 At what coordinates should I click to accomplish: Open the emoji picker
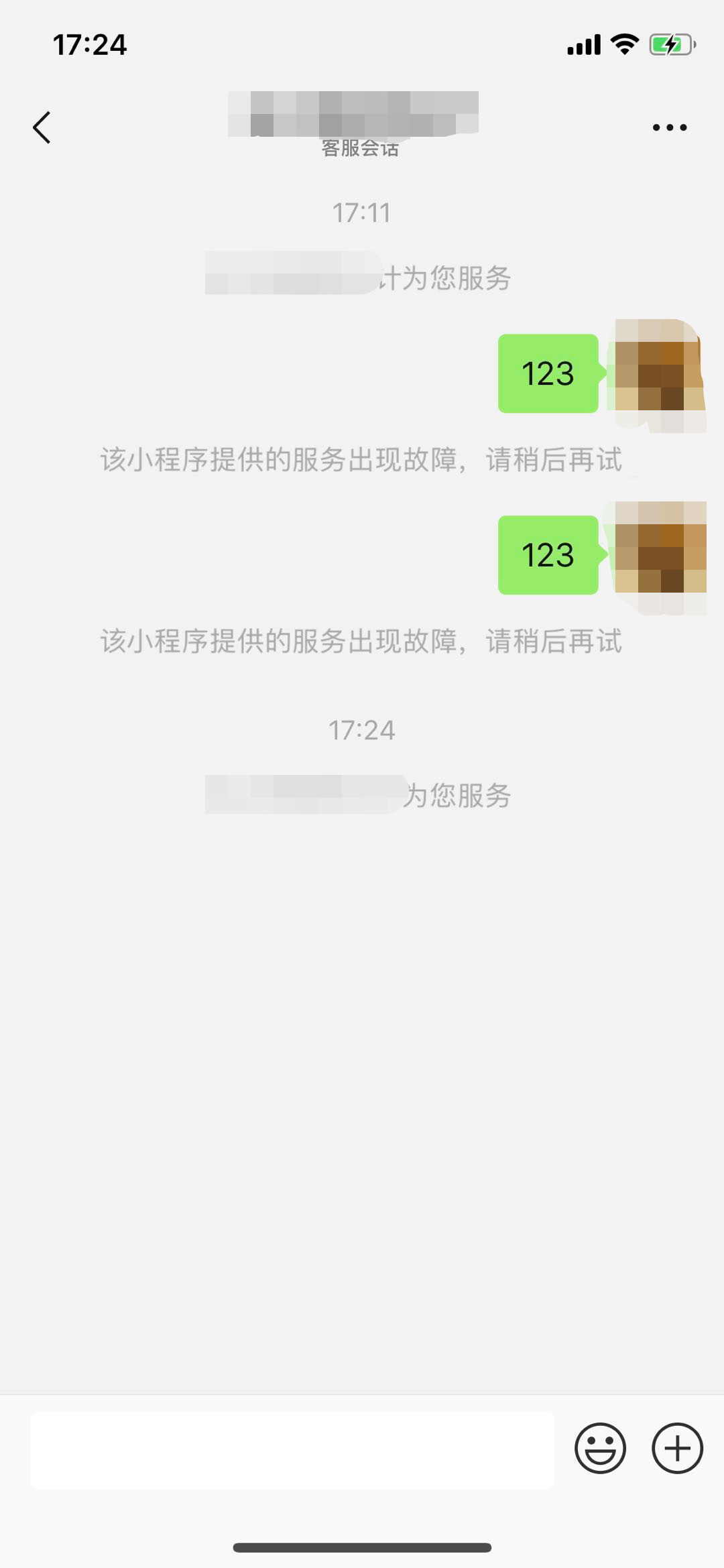tap(600, 1448)
